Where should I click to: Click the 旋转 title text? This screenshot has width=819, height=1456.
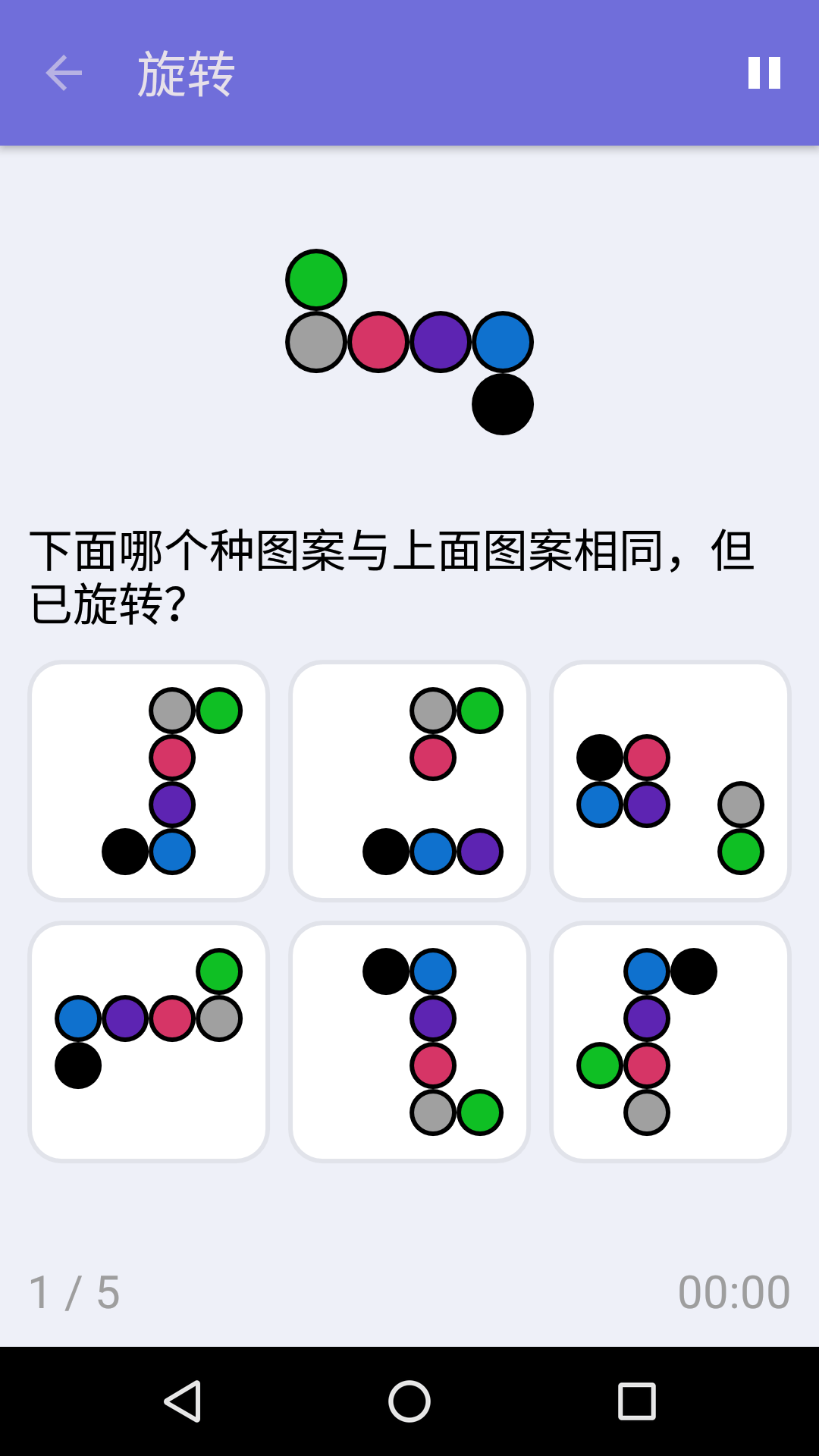click(x=185, y=74)
